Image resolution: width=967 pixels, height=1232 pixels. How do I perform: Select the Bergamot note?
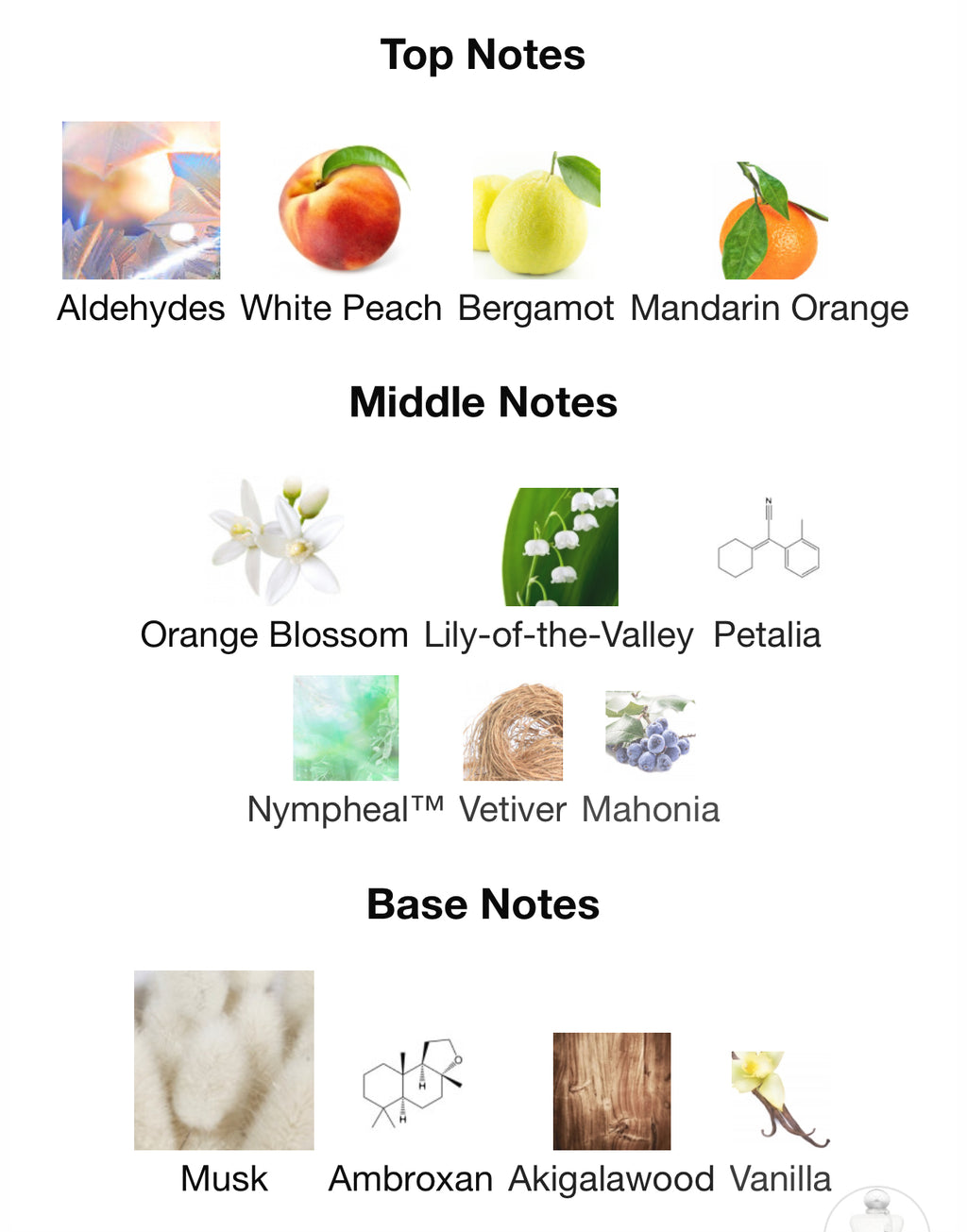[535, 215]
